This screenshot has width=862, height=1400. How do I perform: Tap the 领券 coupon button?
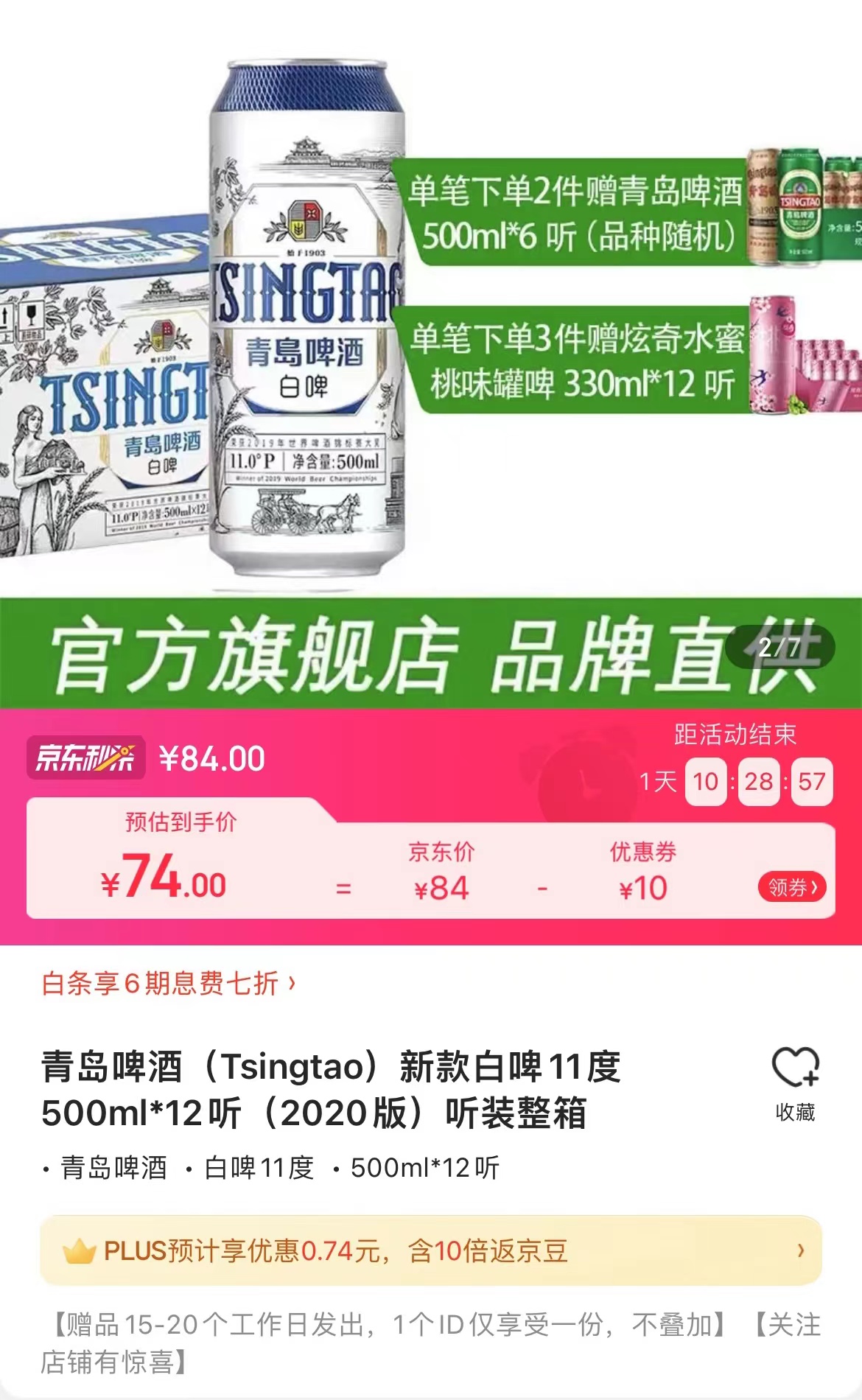click(x=792, y=887)
